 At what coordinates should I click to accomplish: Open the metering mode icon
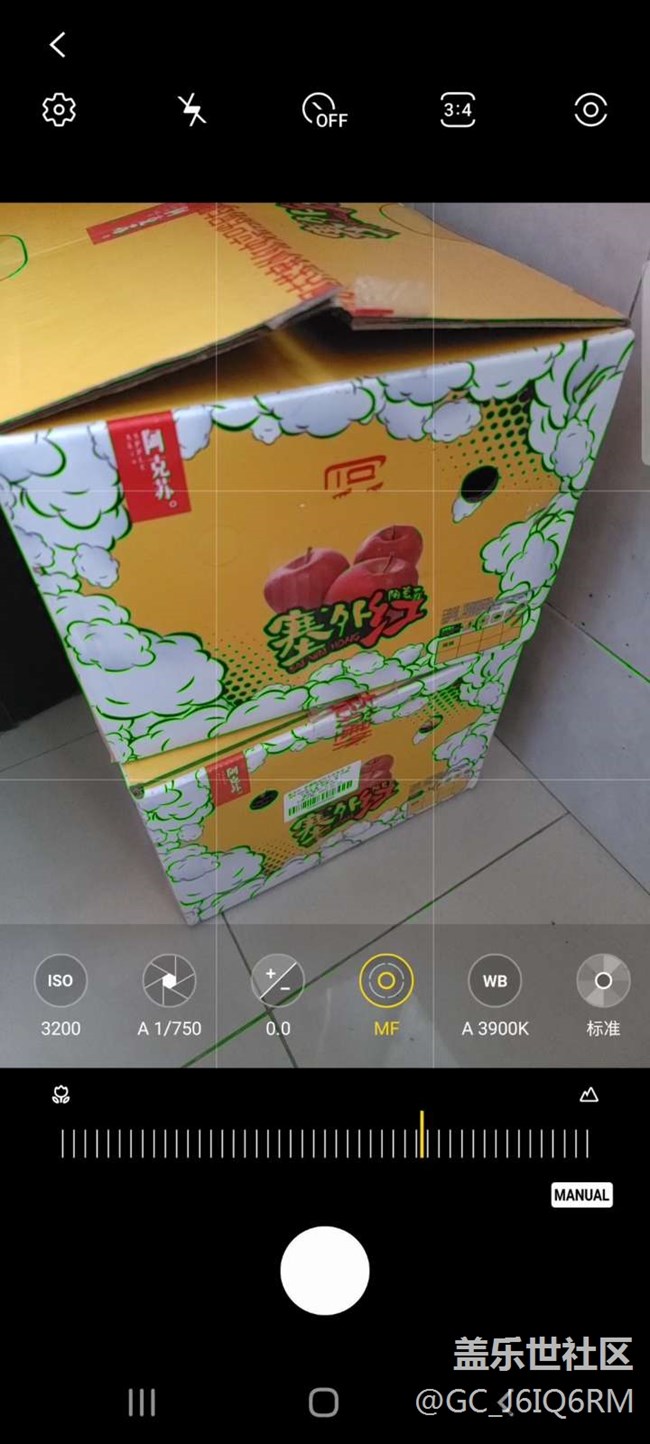click(x=590, y=110)
